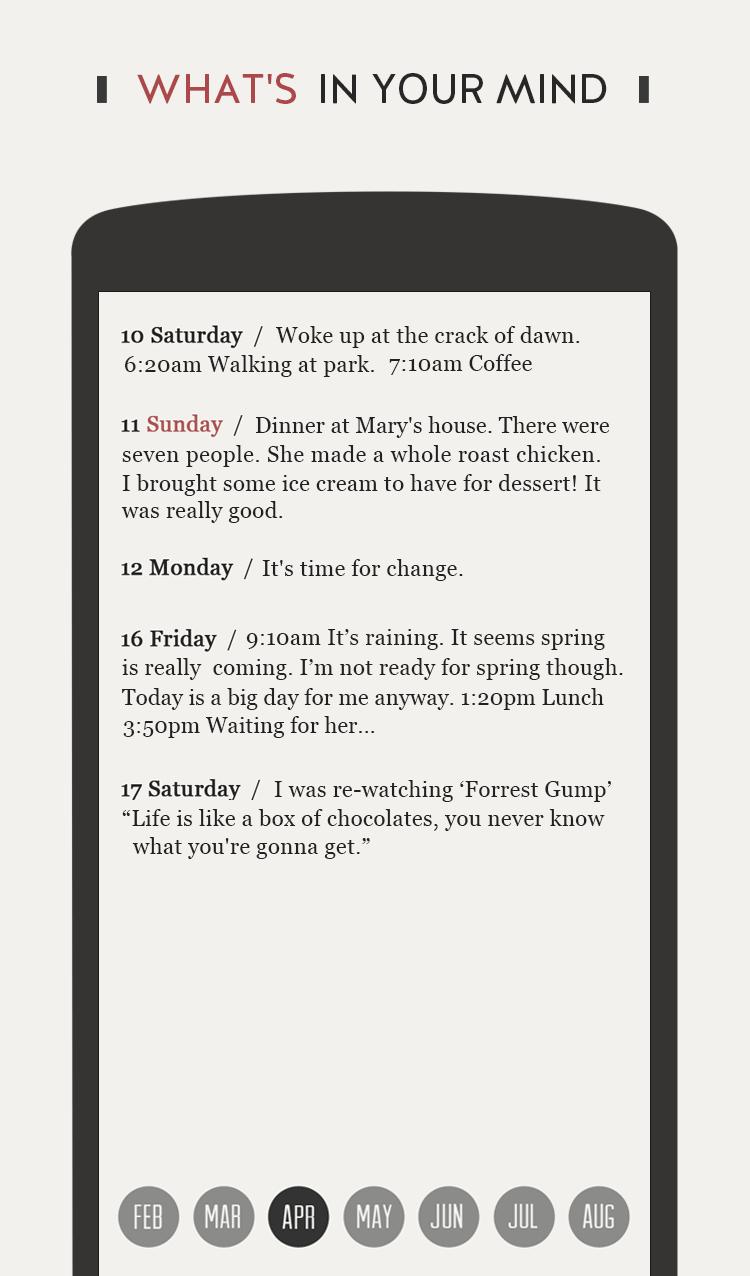This screenshot has height=1276, width=750.
Task: Click the red Sunday label
Action: point(185,425)
